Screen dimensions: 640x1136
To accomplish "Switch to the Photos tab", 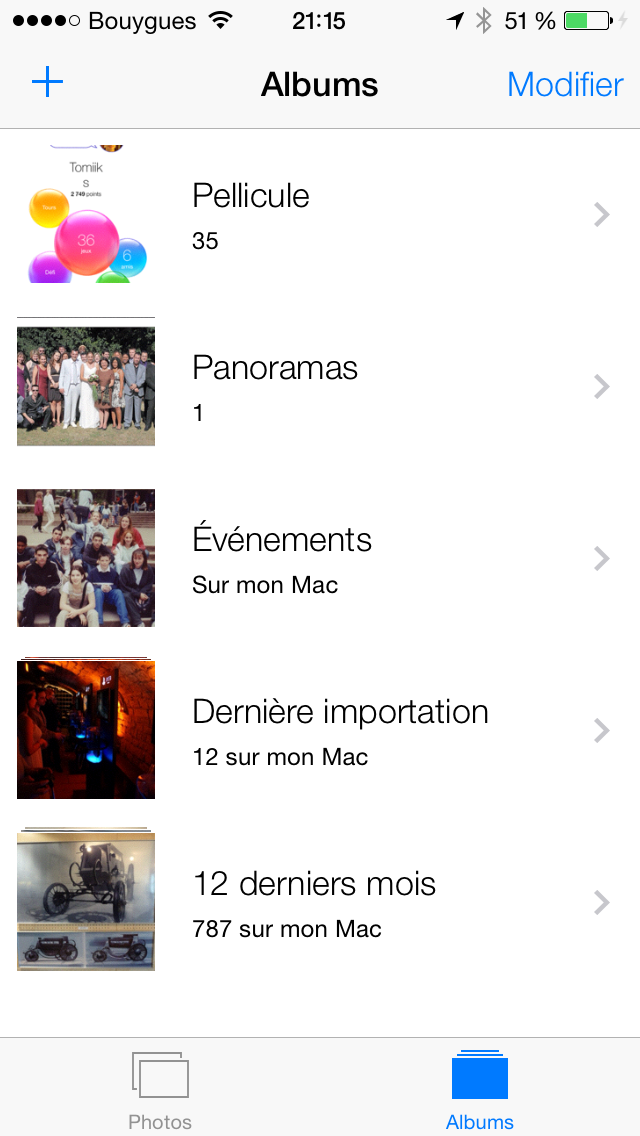I will pos(160,1090).
